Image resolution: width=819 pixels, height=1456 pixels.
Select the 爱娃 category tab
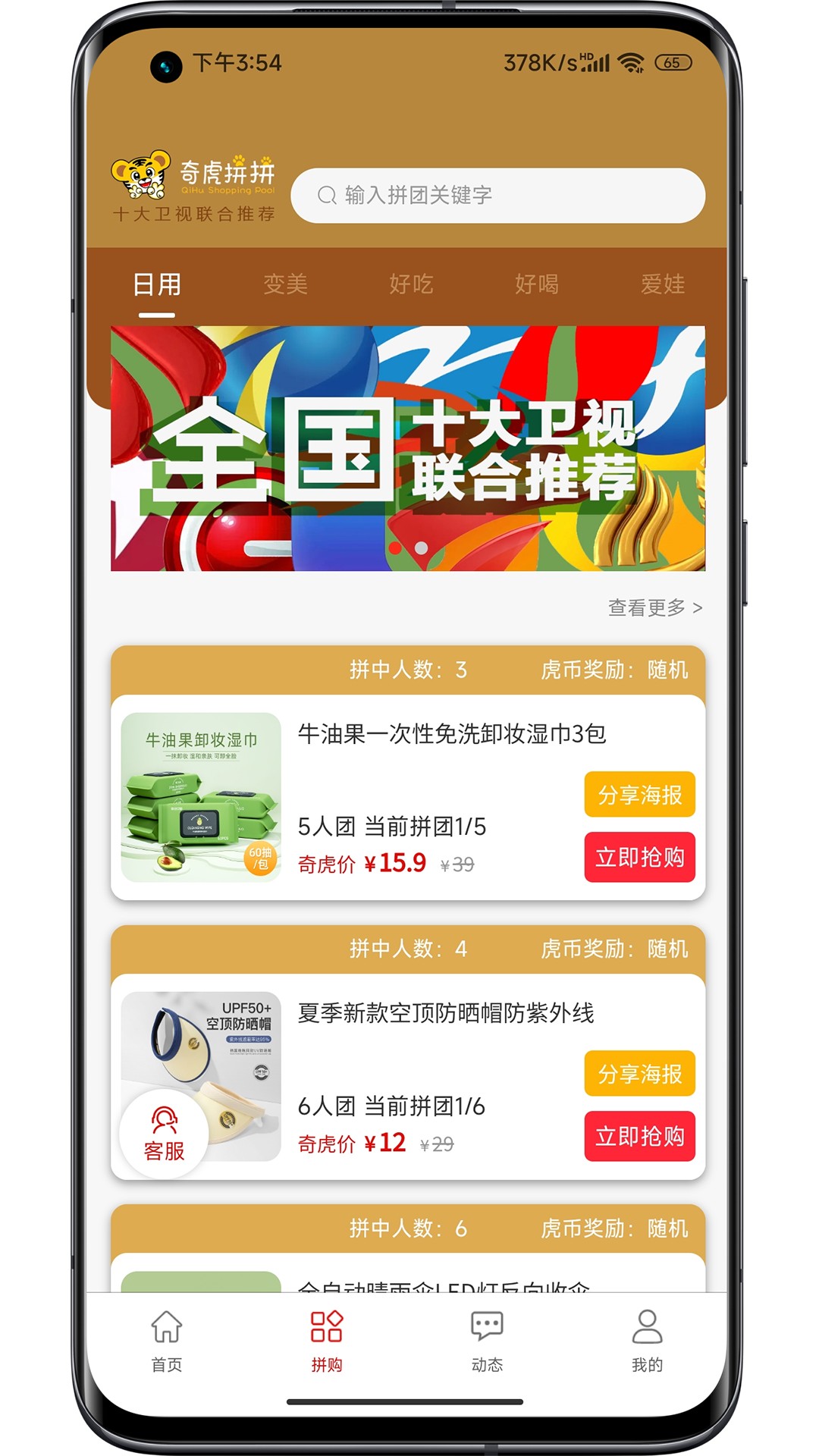[x=663, y=284]
